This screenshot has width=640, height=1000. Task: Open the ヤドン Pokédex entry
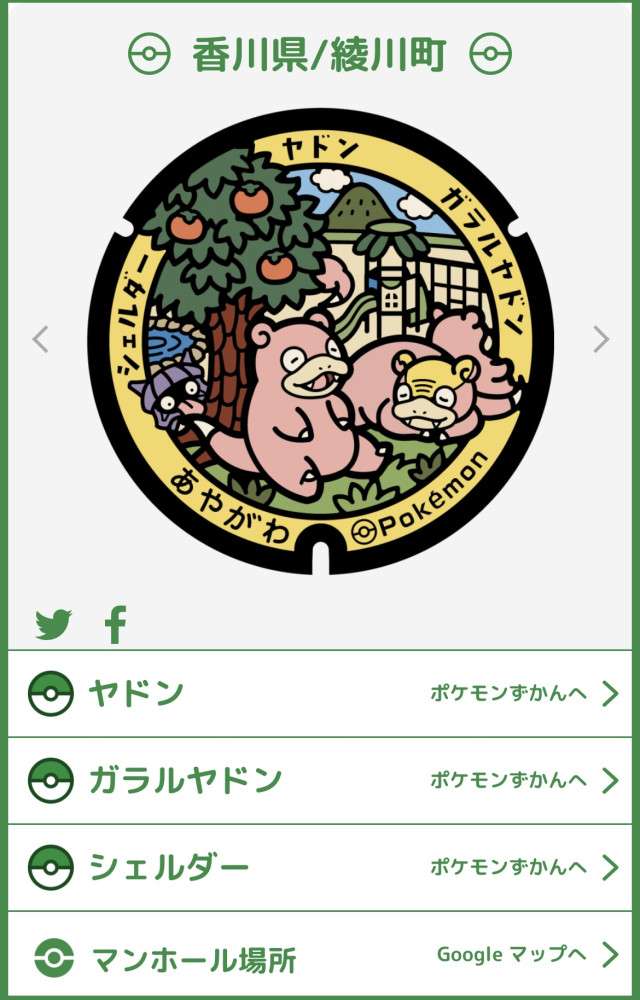coord(320,694)
